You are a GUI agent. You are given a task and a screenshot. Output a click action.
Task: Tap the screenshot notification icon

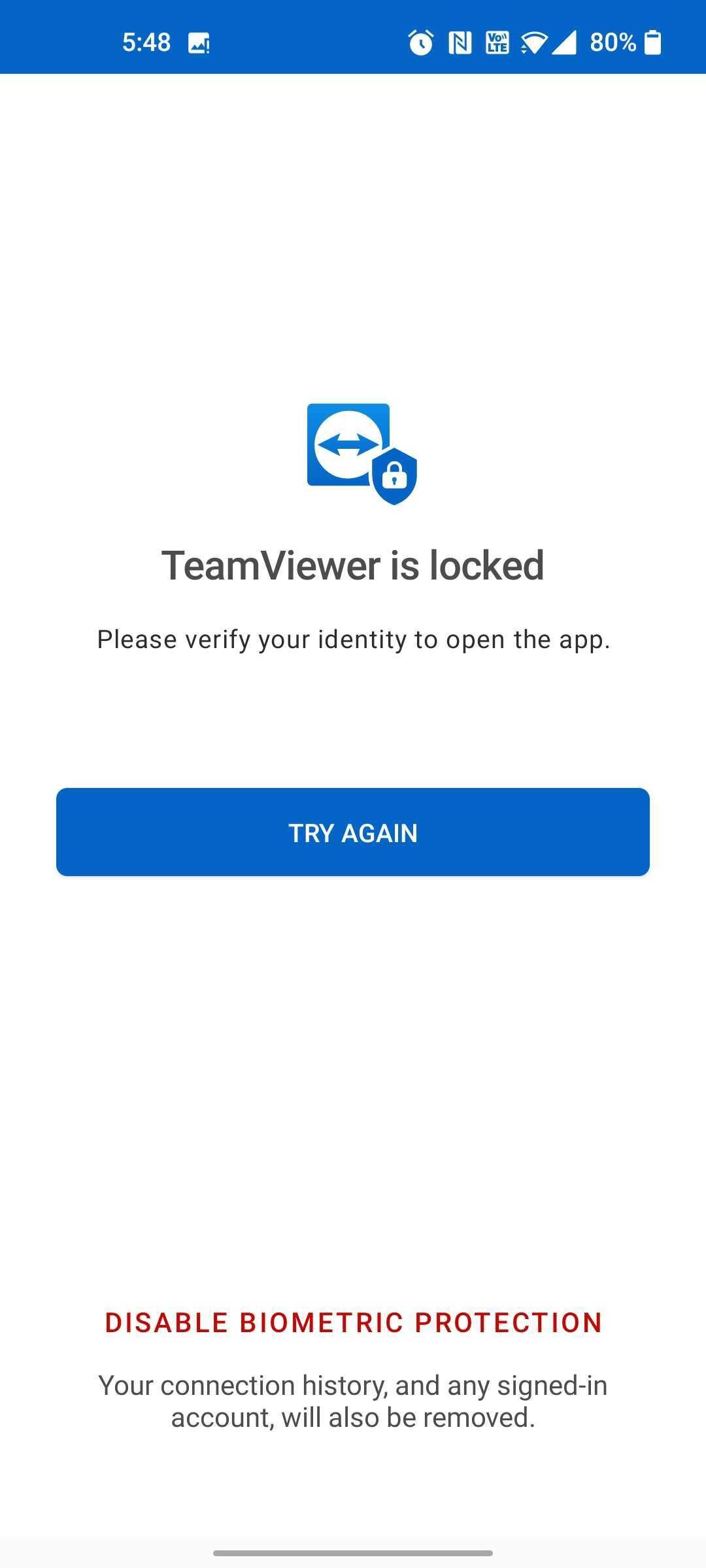pyautogui.click(x=198, y=42)
